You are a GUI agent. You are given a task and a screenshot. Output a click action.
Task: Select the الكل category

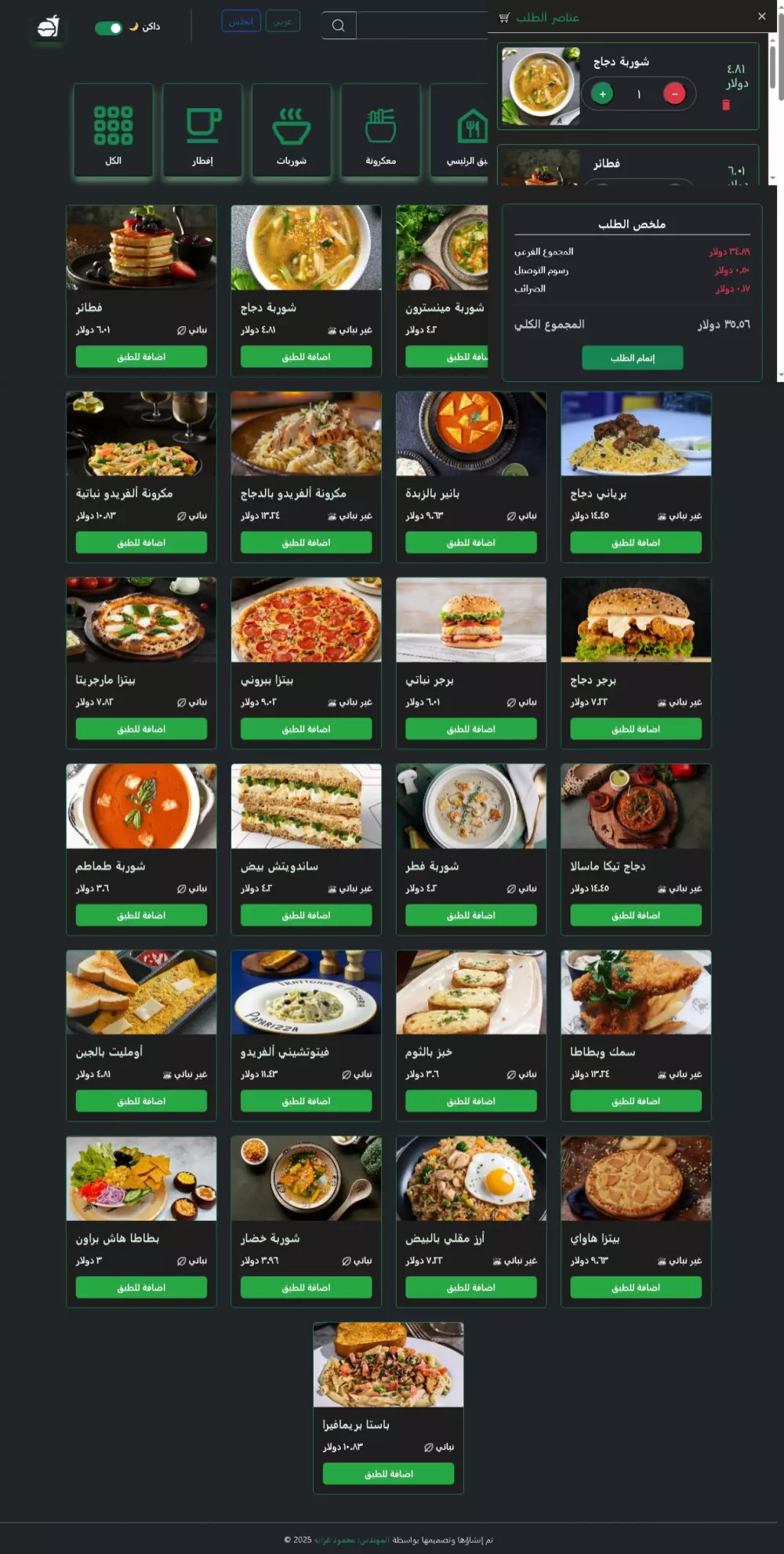[x=114, y=132]
